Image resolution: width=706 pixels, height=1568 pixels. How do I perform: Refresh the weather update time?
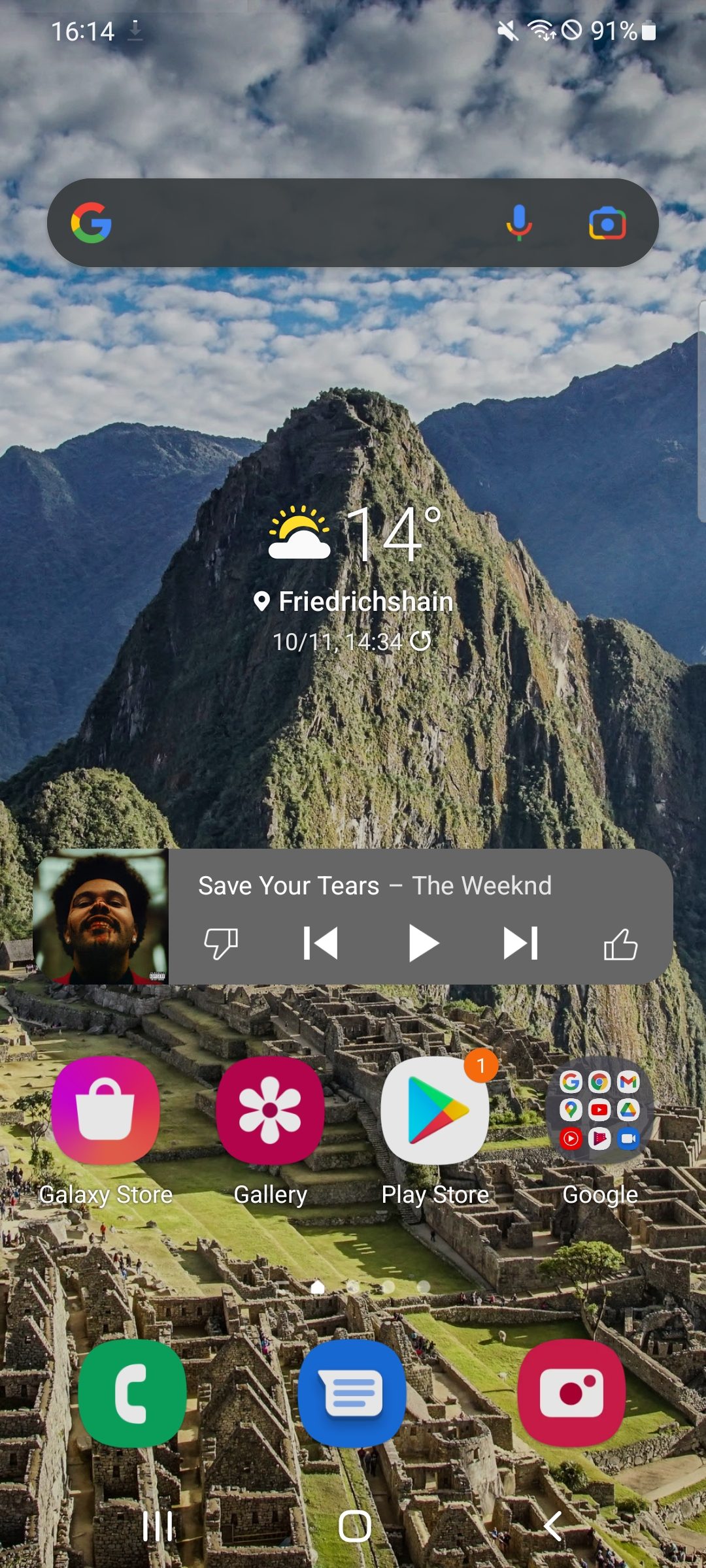[420, 642]
